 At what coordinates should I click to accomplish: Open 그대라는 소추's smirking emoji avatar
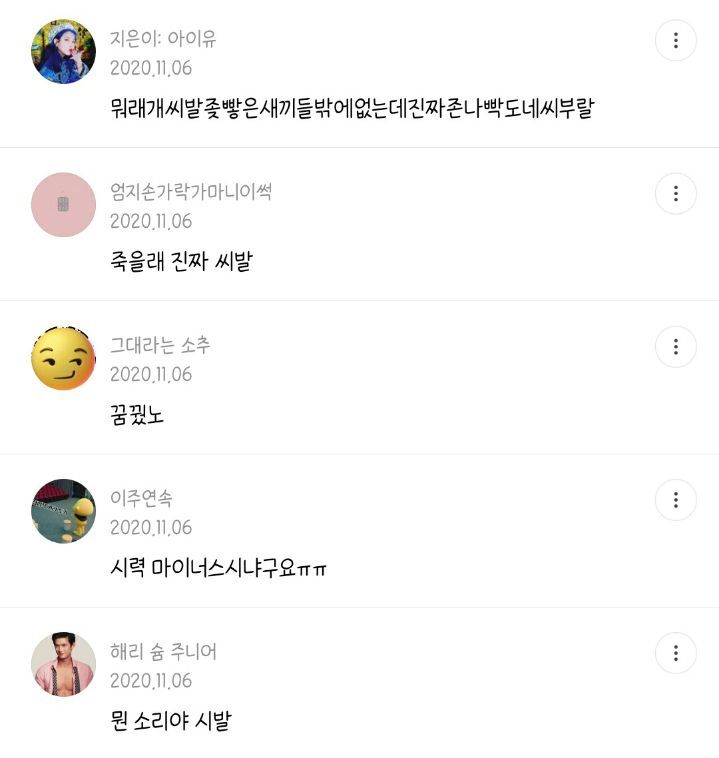point(63,358)
